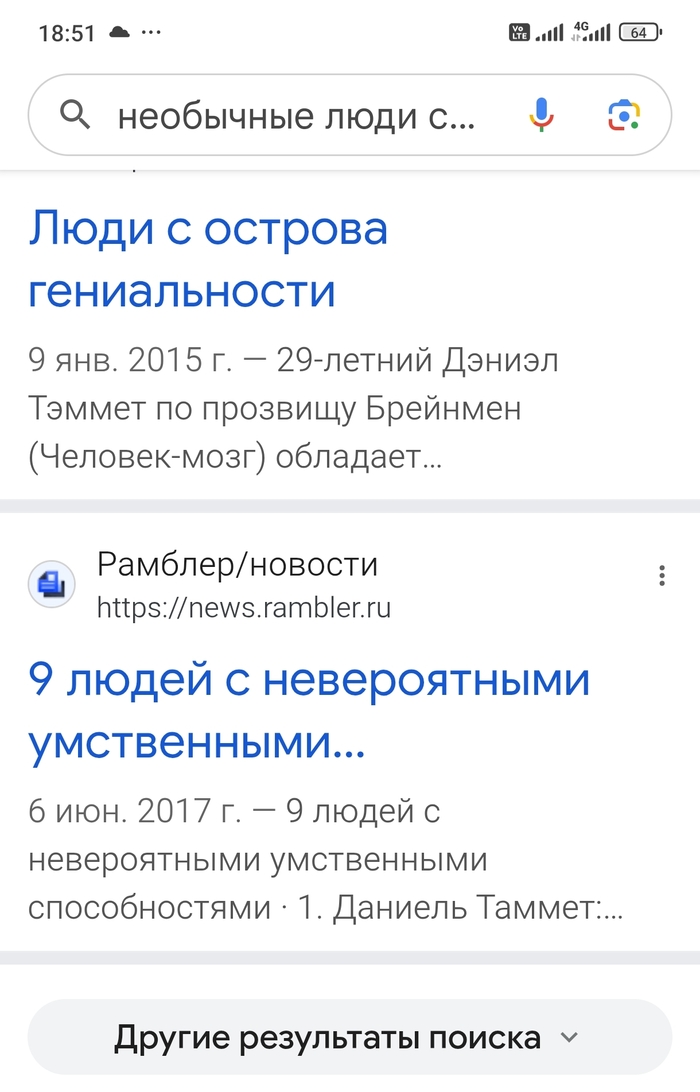Viewport: 700px width, 1092px height.
Task: Open result "9 людей с невероятными умственными"
Action: pos(308,712)
